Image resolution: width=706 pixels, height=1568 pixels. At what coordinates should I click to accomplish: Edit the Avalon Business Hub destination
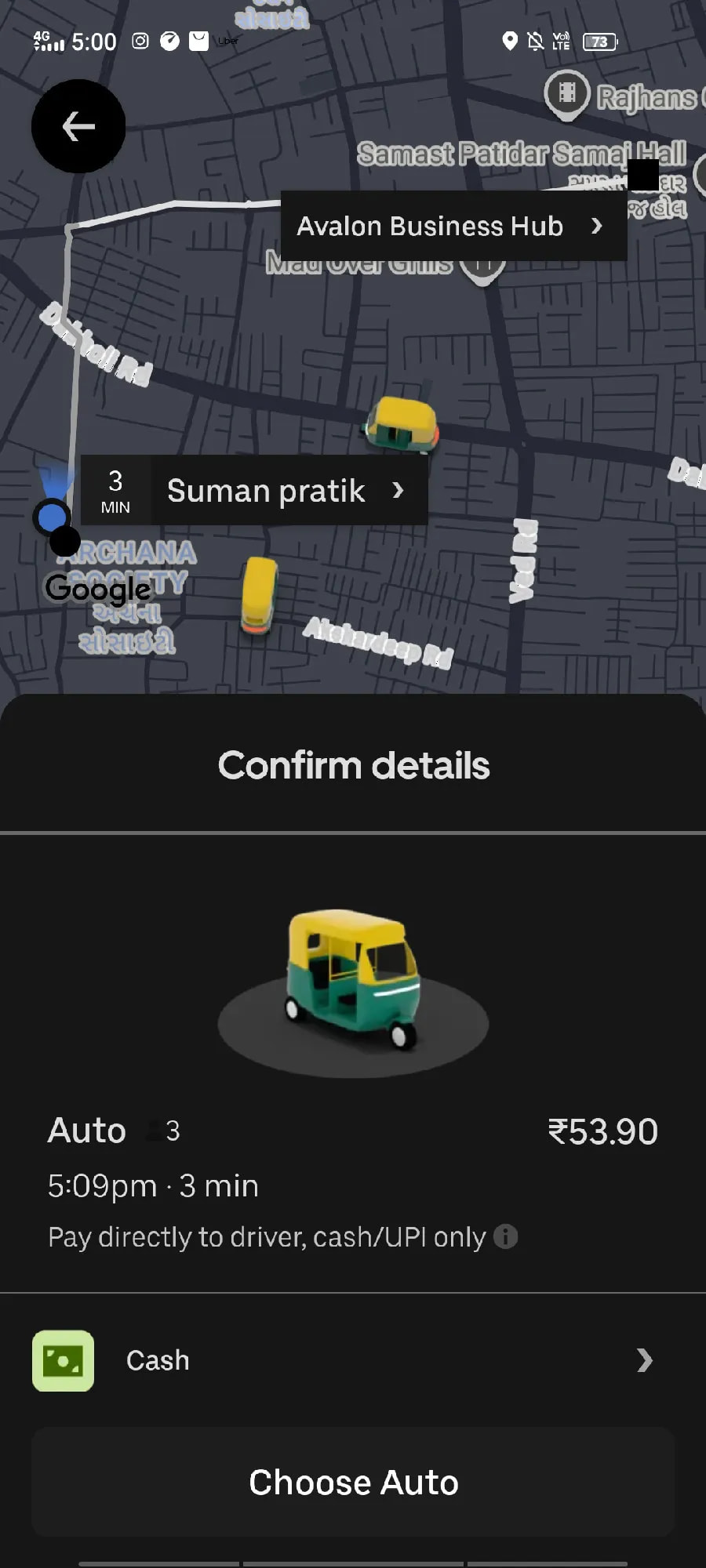coord(453,226)
